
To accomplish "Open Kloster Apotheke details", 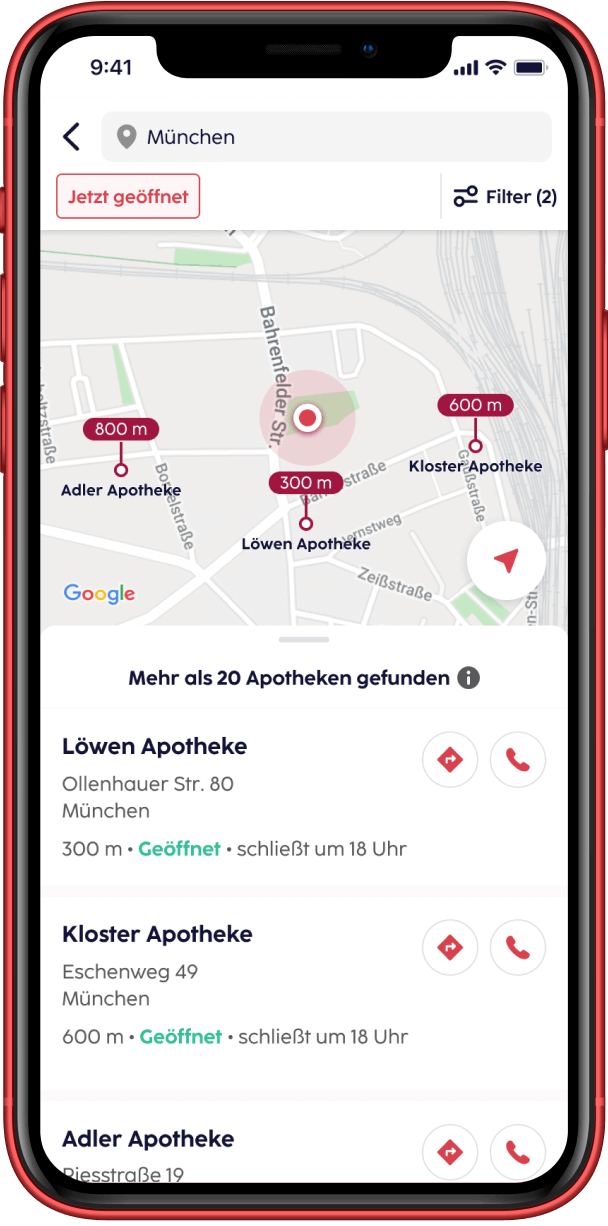I will tap(157, 935).
